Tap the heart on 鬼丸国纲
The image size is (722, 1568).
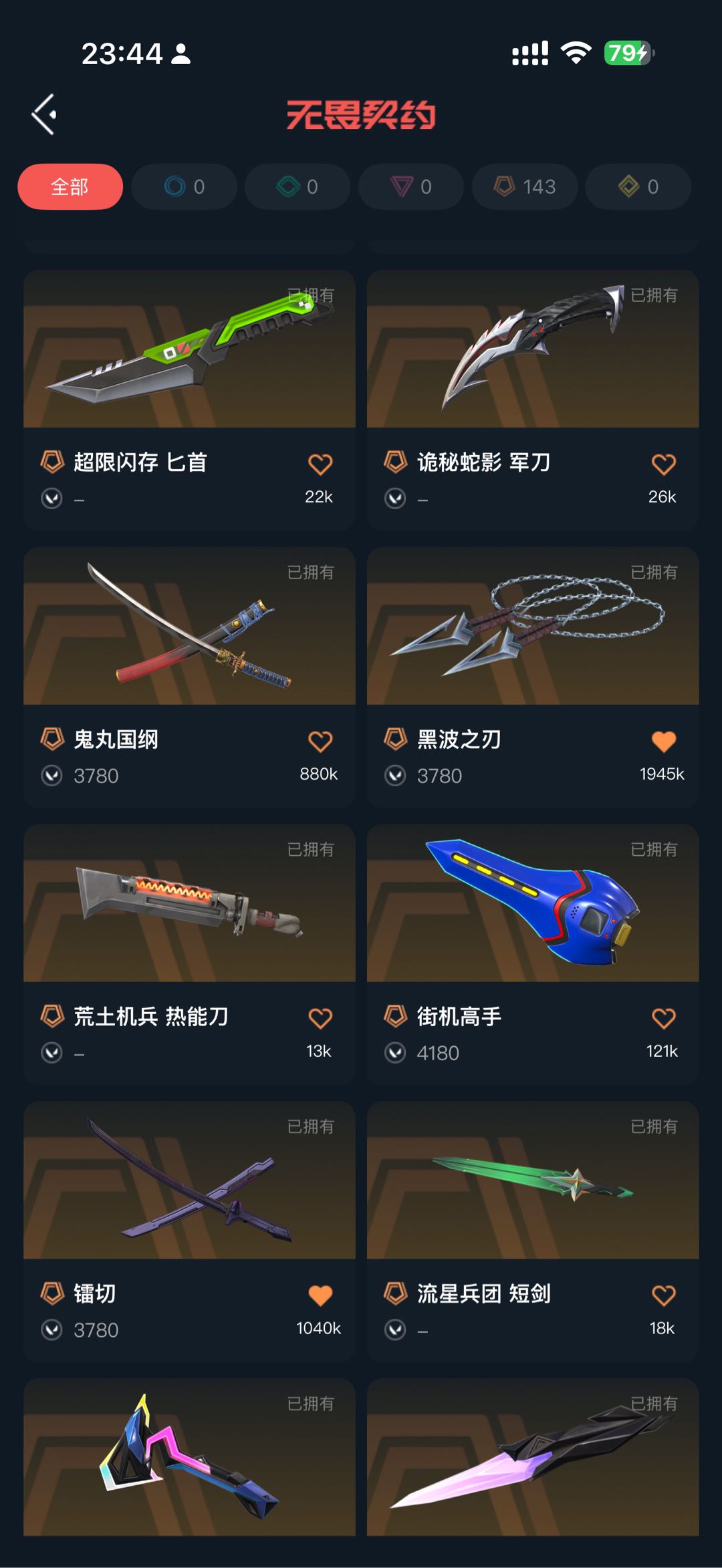tap(320, 742)
